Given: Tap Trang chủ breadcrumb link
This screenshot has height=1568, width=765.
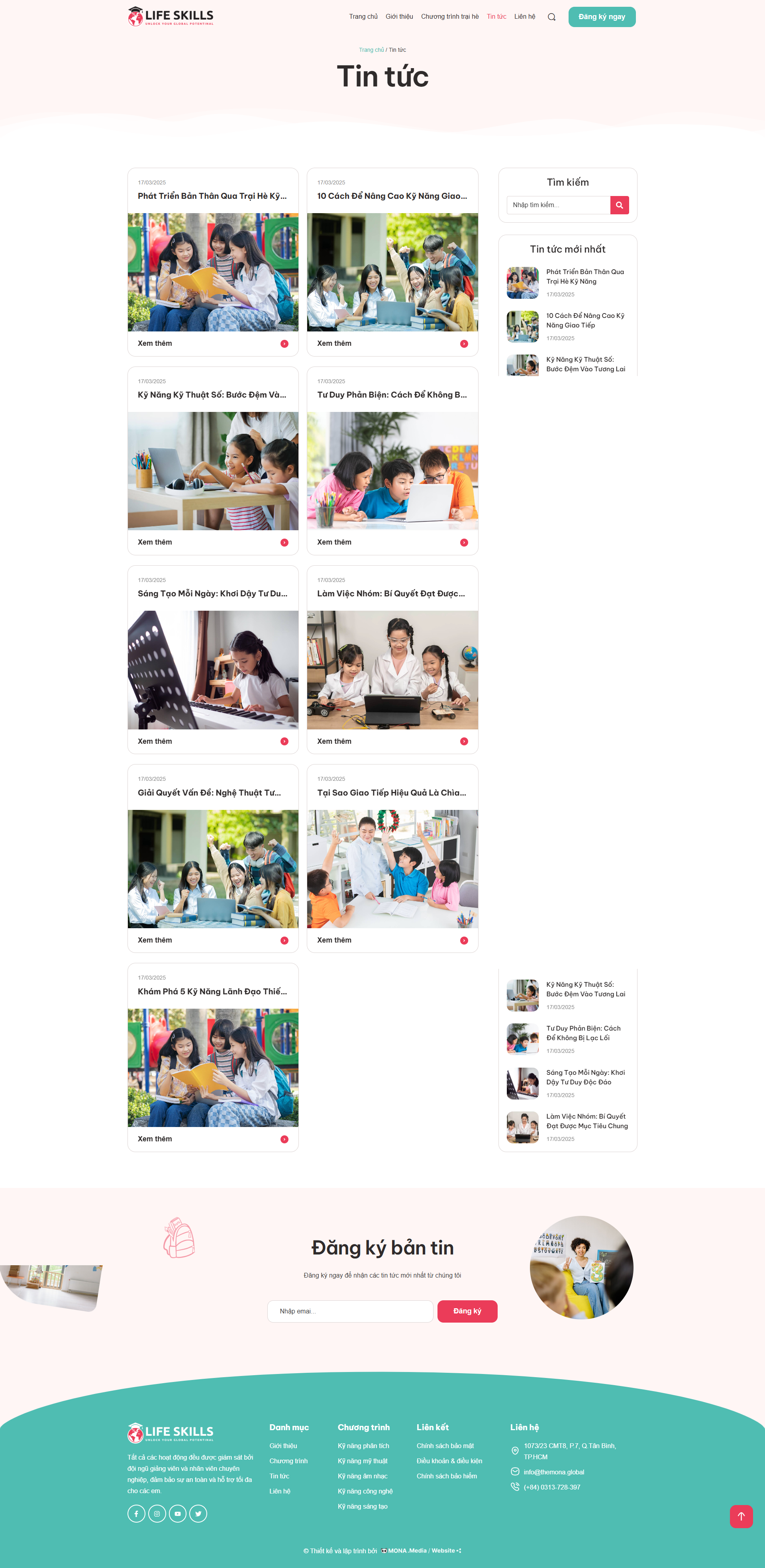Looking at the screenshot, I should pyautogui.click(x=371, y=50).
